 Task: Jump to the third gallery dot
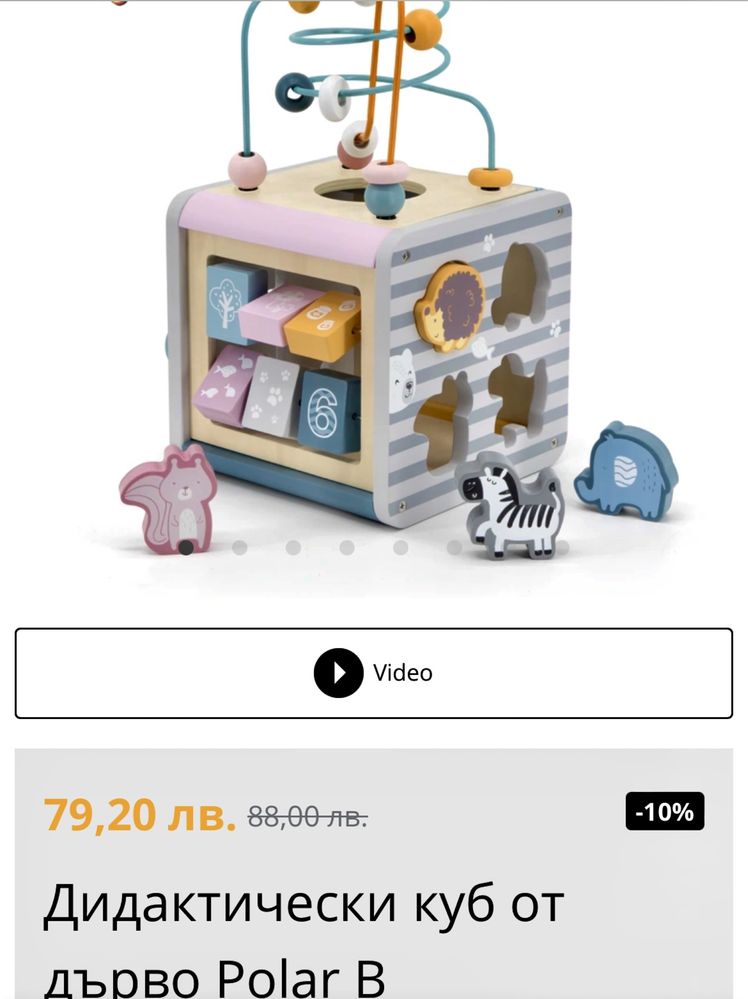pyautogui.click(x=293, y=547)
